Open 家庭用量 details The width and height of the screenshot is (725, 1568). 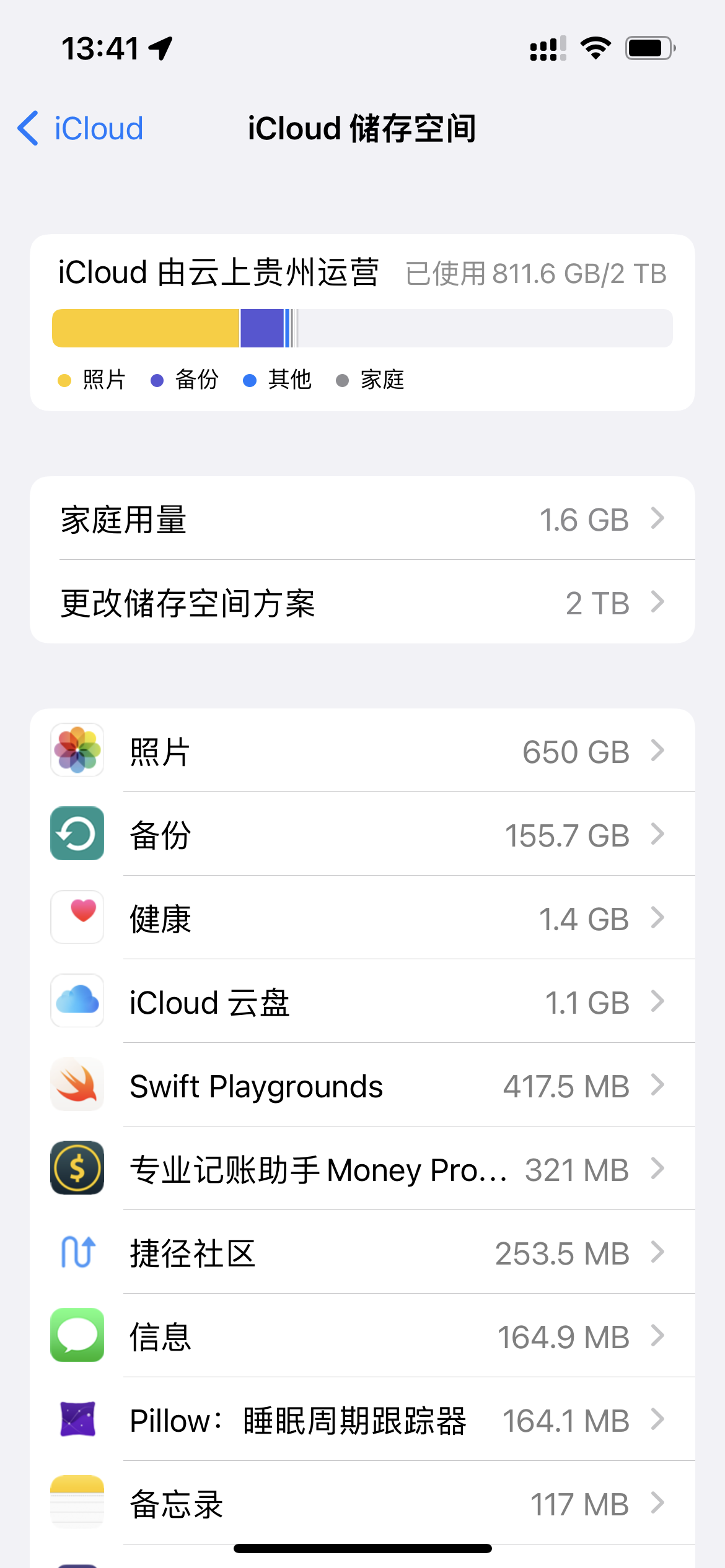tap(362, 519)
